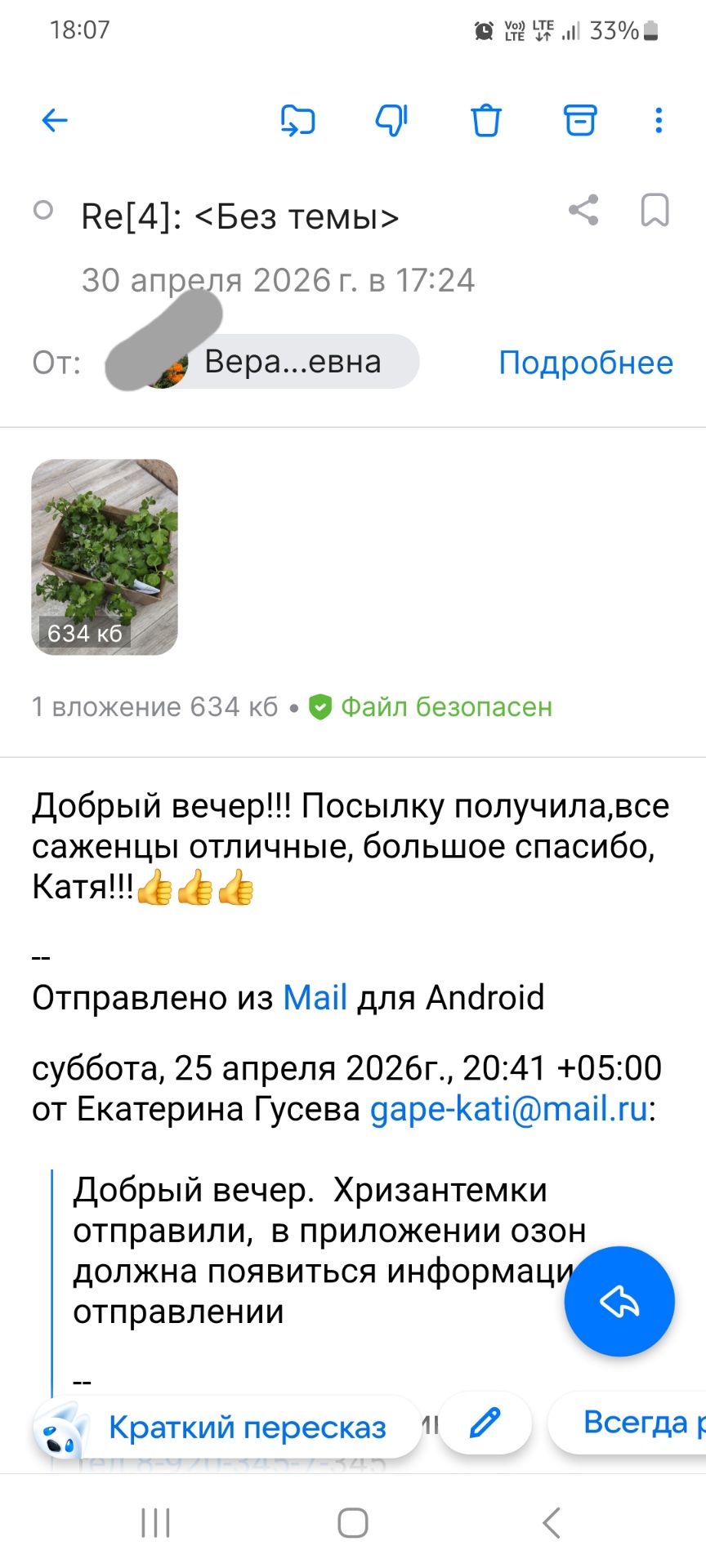Image resolution: width=706 pixels, height=1568 pixels.
Task: Reply with the blue floating button
Action: [619, 1301]
